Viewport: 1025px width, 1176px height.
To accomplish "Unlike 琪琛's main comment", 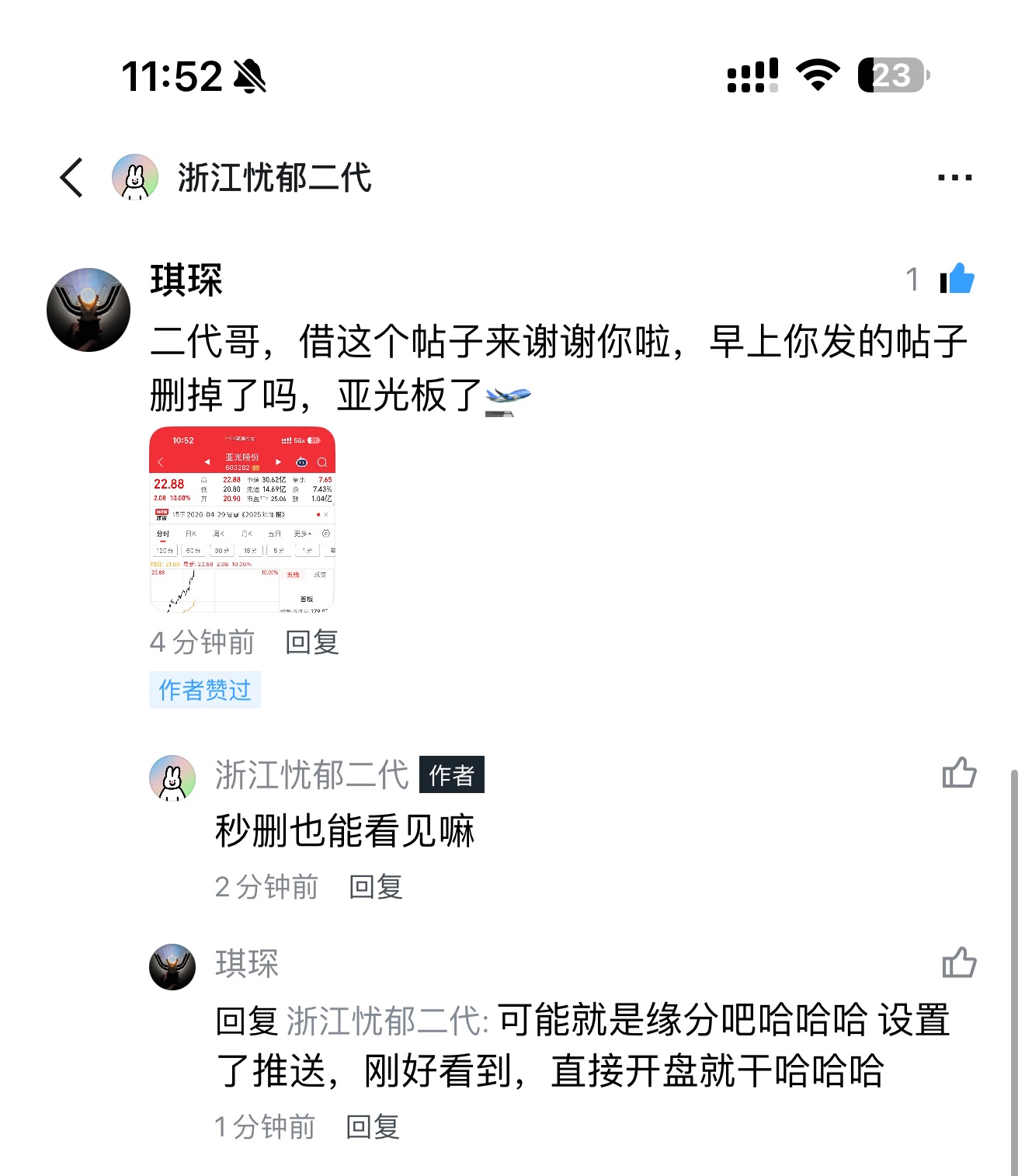I will tap(957, 279).
